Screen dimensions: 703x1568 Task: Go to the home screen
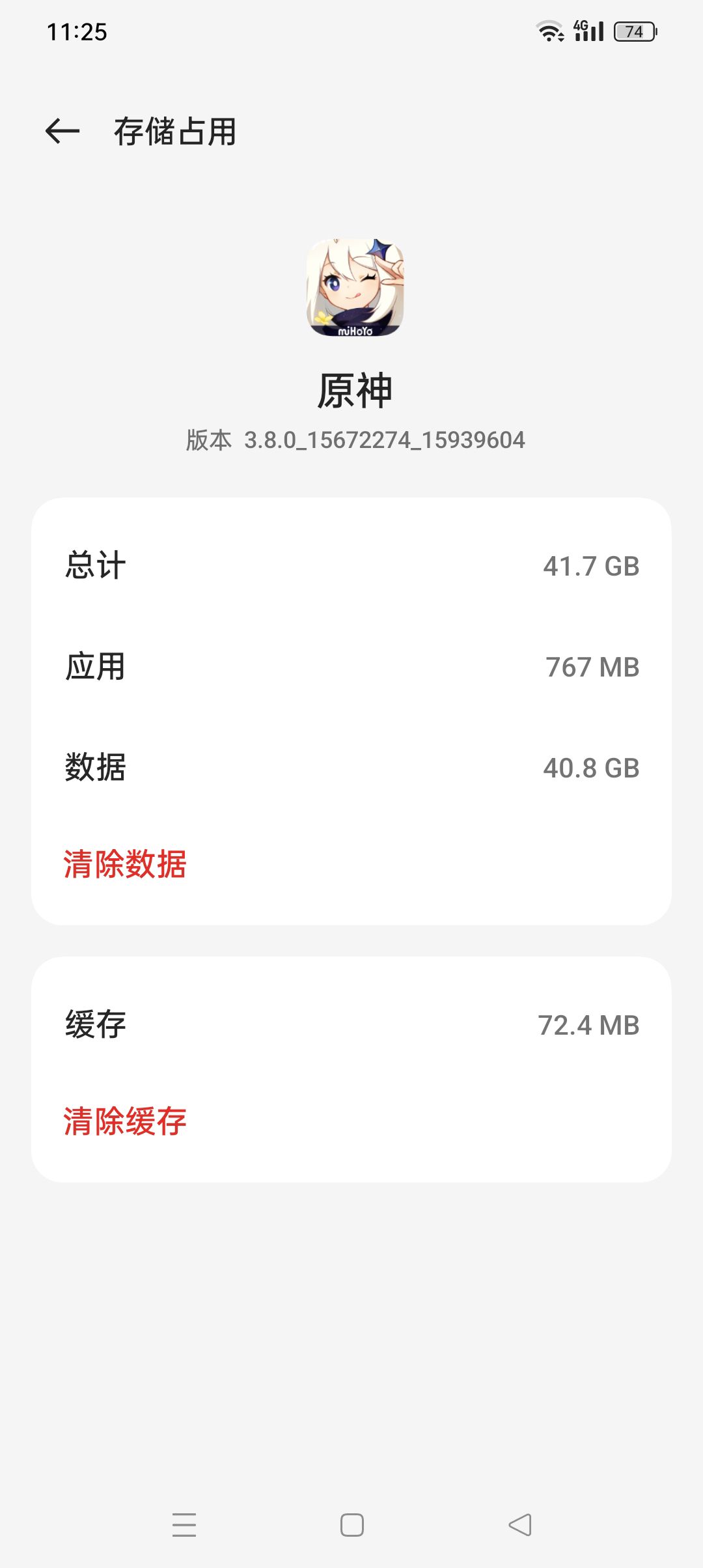pyautogui.click(x=352, y=1525)
